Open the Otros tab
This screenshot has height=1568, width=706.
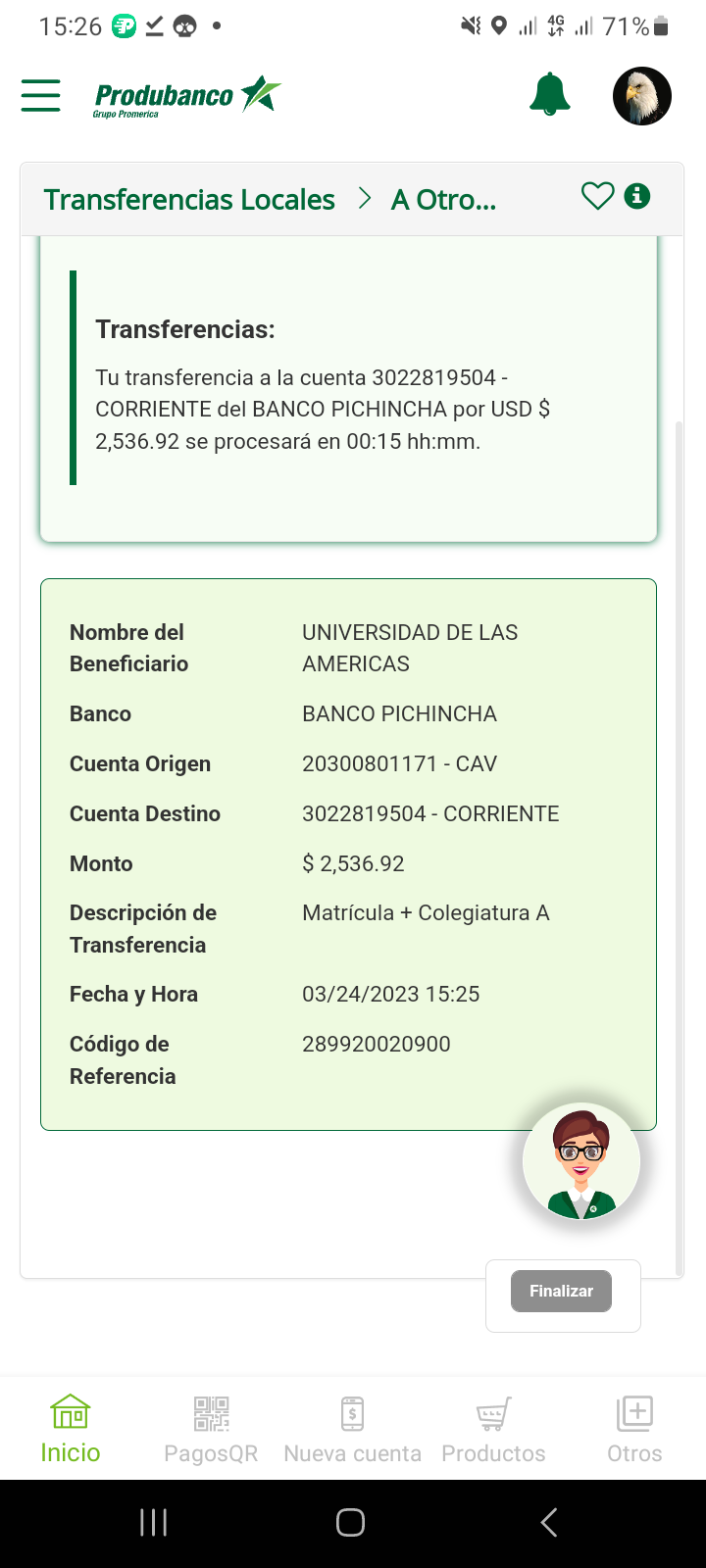(x=634, y=1430)
